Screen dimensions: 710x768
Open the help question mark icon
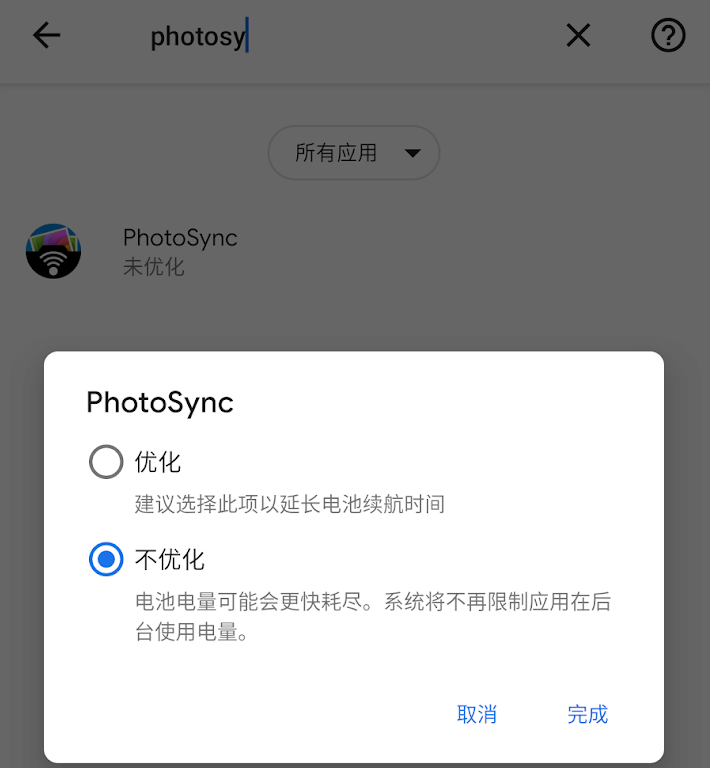[668, 36]
